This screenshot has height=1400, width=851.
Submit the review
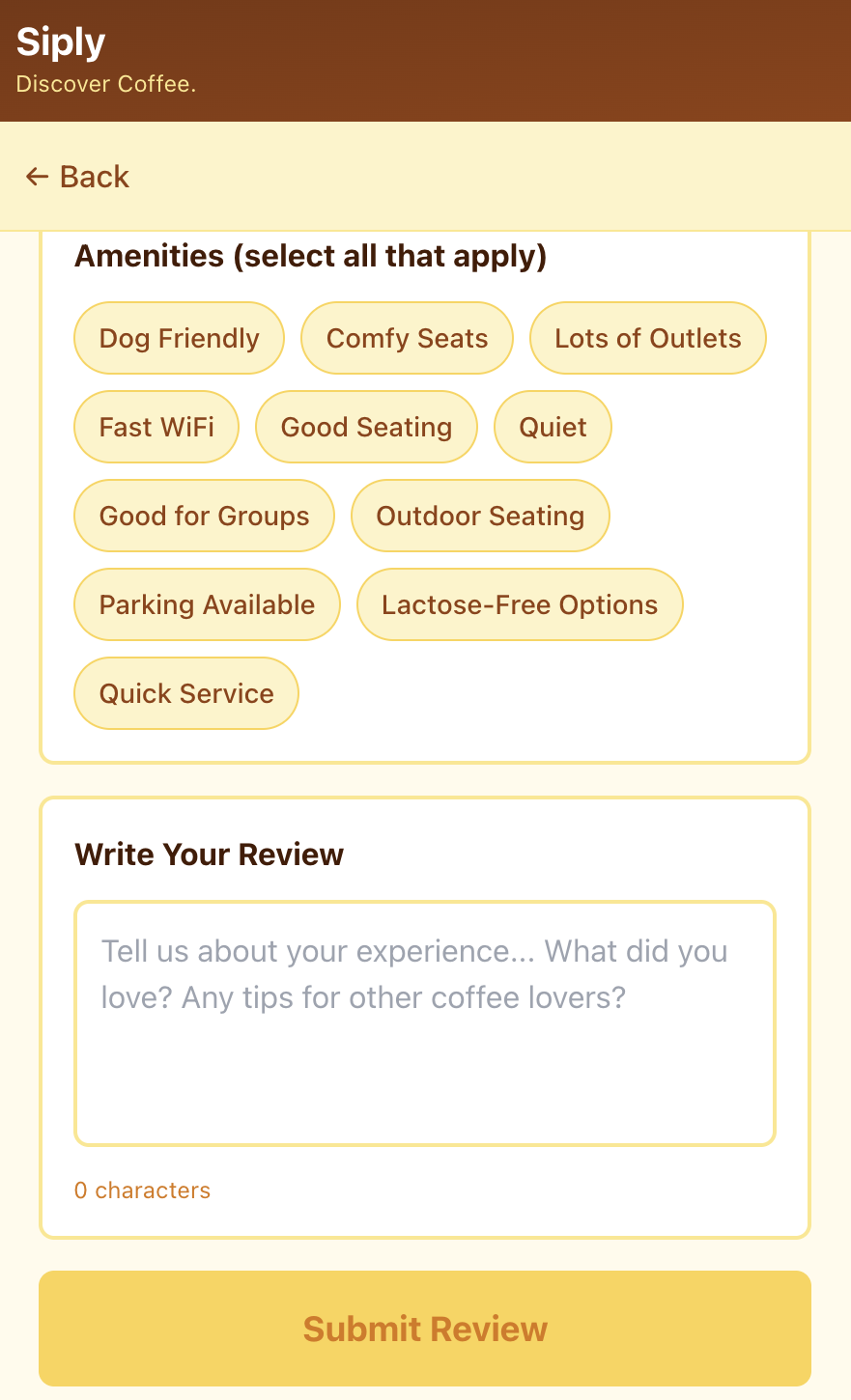coord(425,1329)
